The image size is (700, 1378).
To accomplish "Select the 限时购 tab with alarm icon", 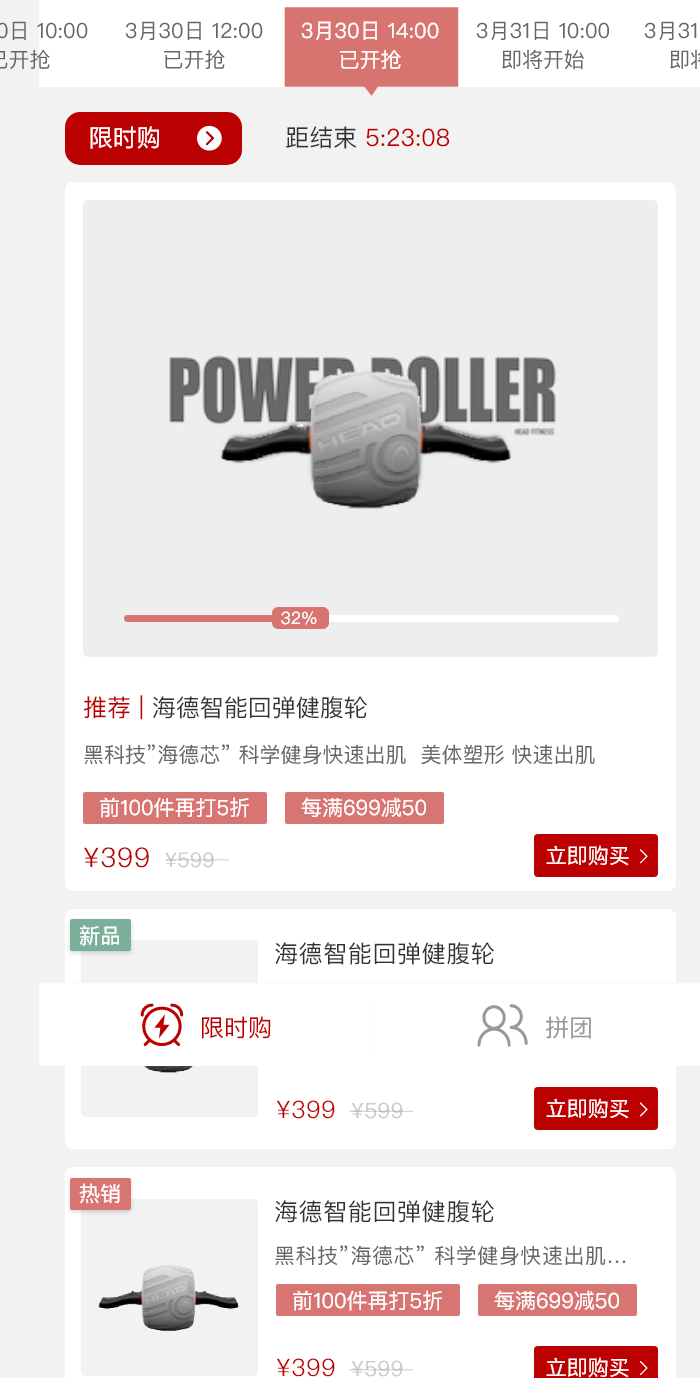I will pos(205,1026).
